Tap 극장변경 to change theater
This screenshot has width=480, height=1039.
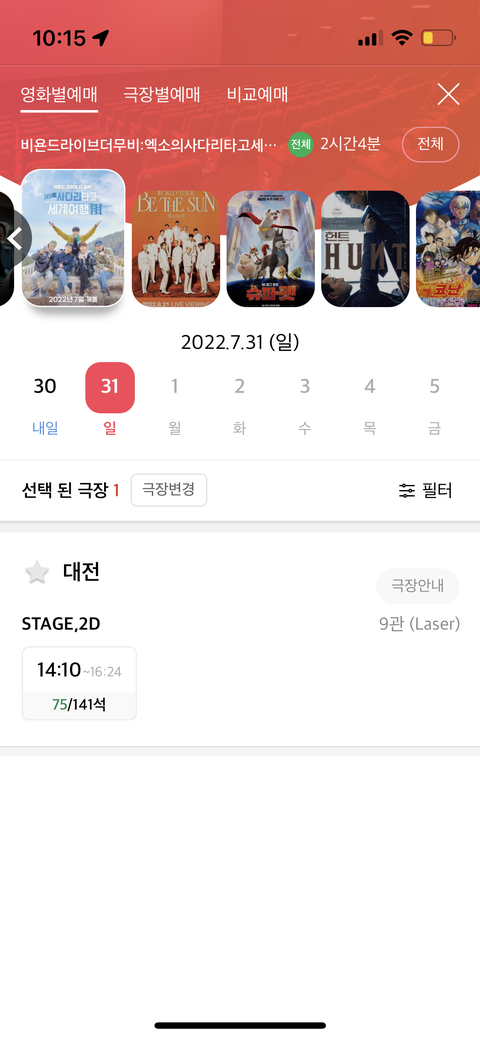[169, 490]
